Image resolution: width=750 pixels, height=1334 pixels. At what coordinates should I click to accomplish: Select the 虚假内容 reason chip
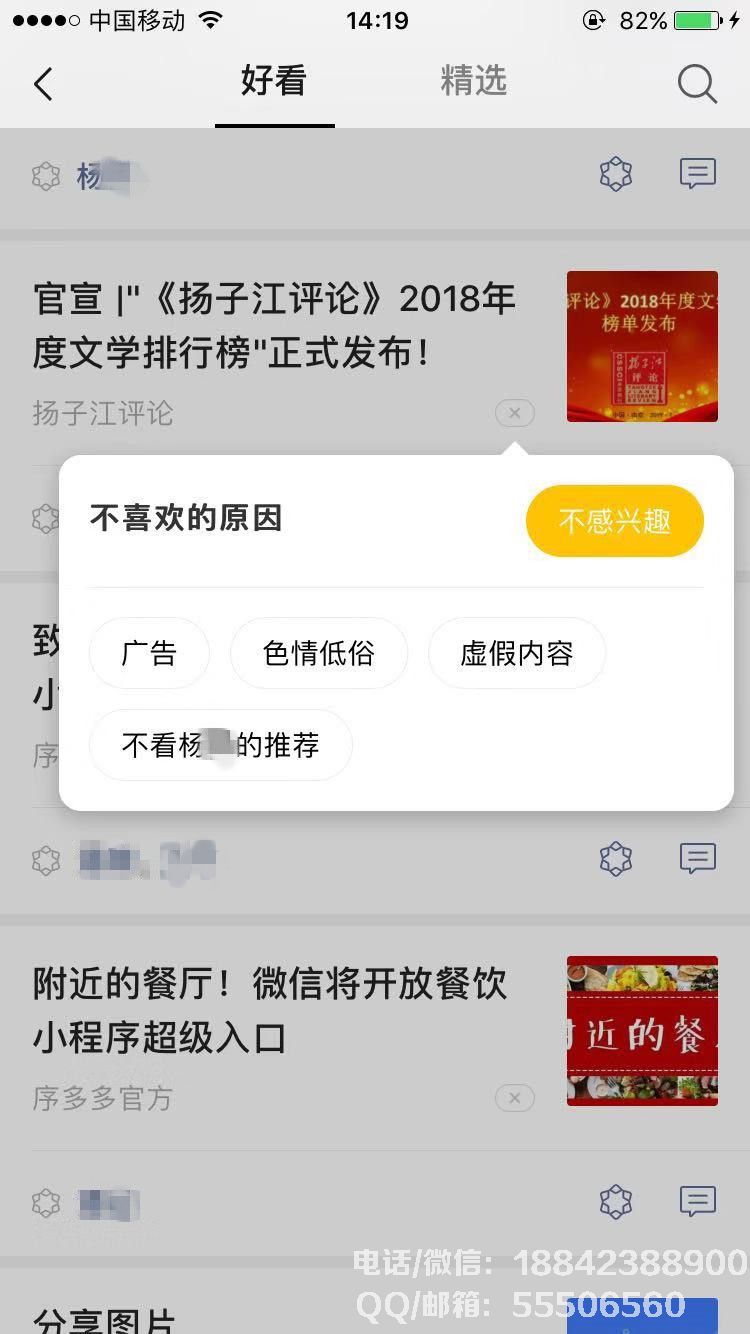pos(516,653)
